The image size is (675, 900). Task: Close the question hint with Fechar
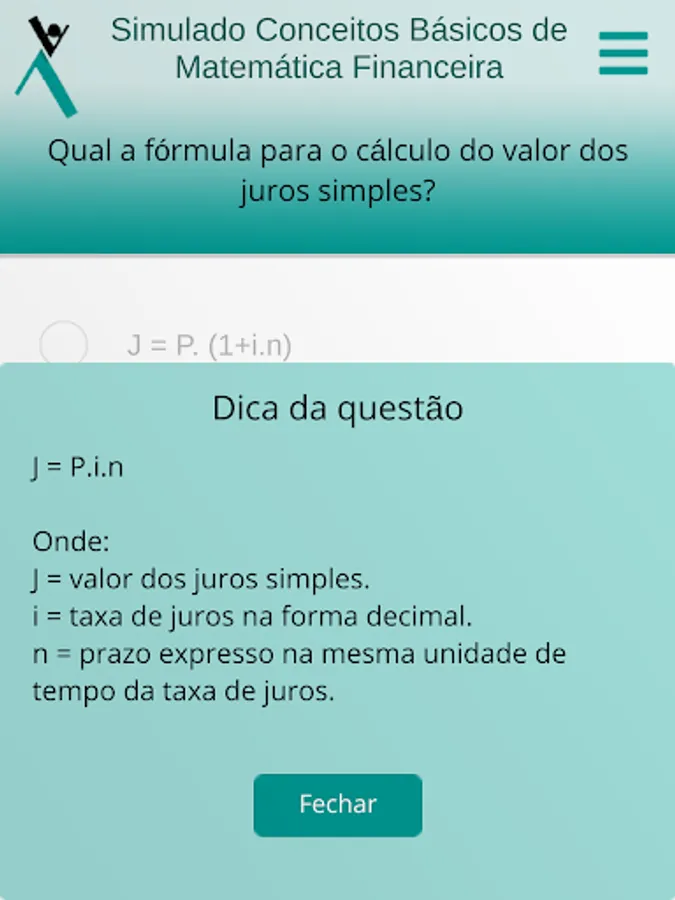click(337, 805)
